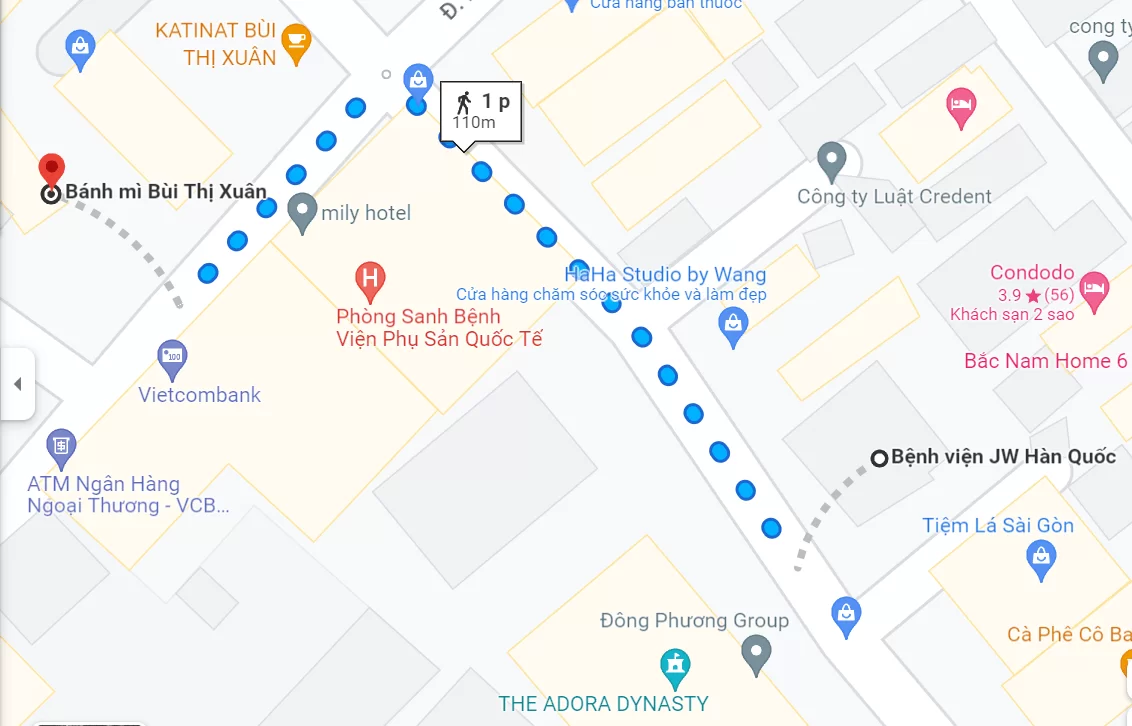This screenshot has width=1132, height=726.
Task: Expand the collapsed side panel arrow
Action: point(17,384)
